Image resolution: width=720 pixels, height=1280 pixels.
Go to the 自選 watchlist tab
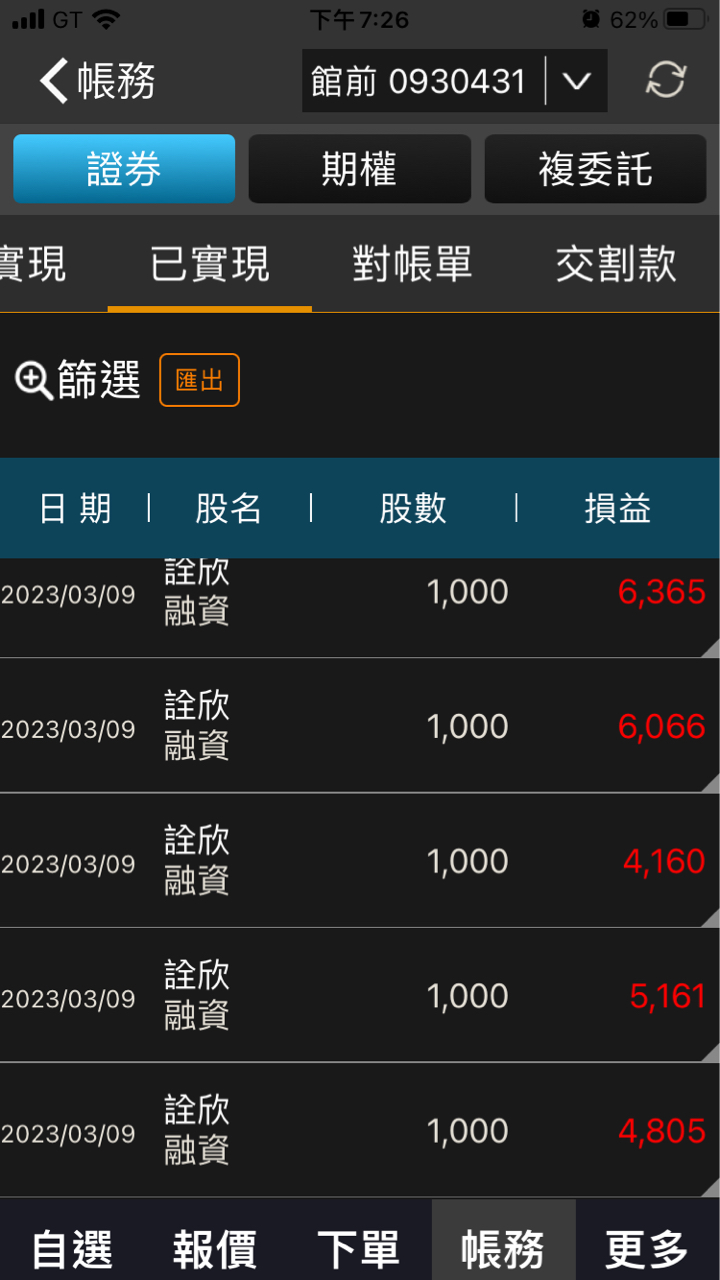coord(72,1248)
